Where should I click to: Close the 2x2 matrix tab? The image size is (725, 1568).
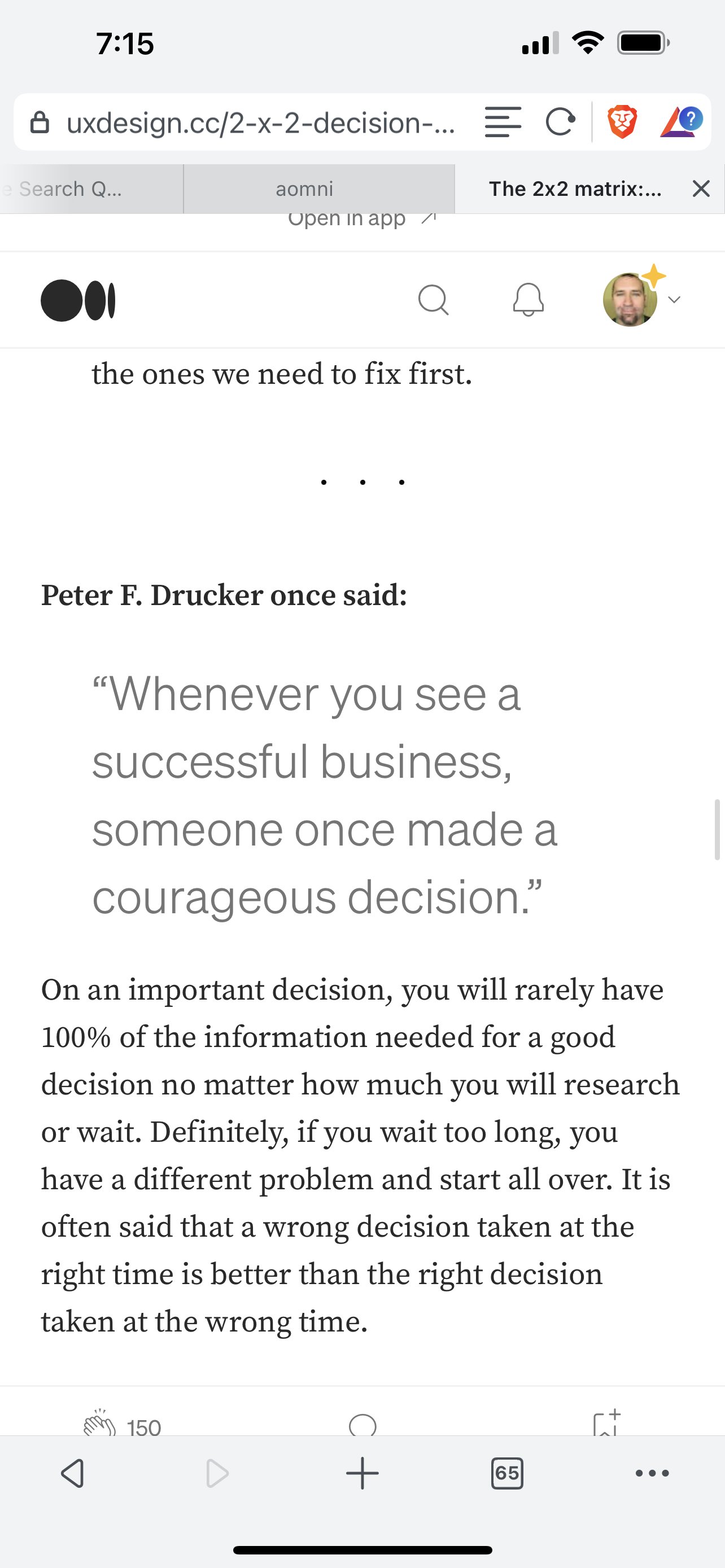(701, 189)
